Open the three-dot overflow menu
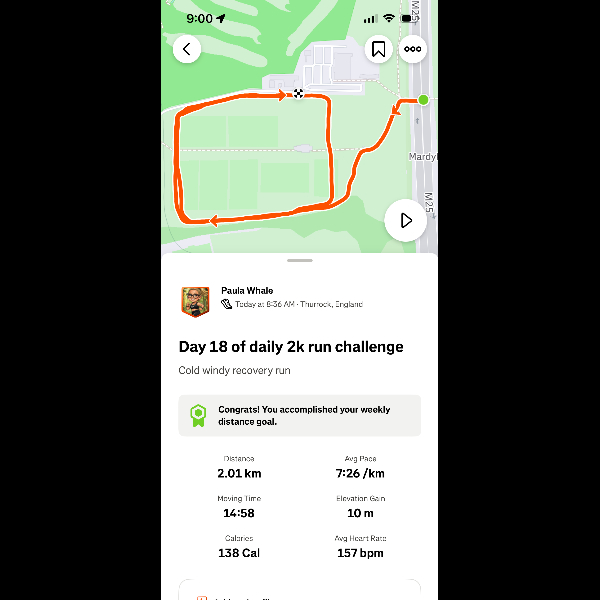The height and width of the screenshot is (600, 600). click(x=412, y=49)
